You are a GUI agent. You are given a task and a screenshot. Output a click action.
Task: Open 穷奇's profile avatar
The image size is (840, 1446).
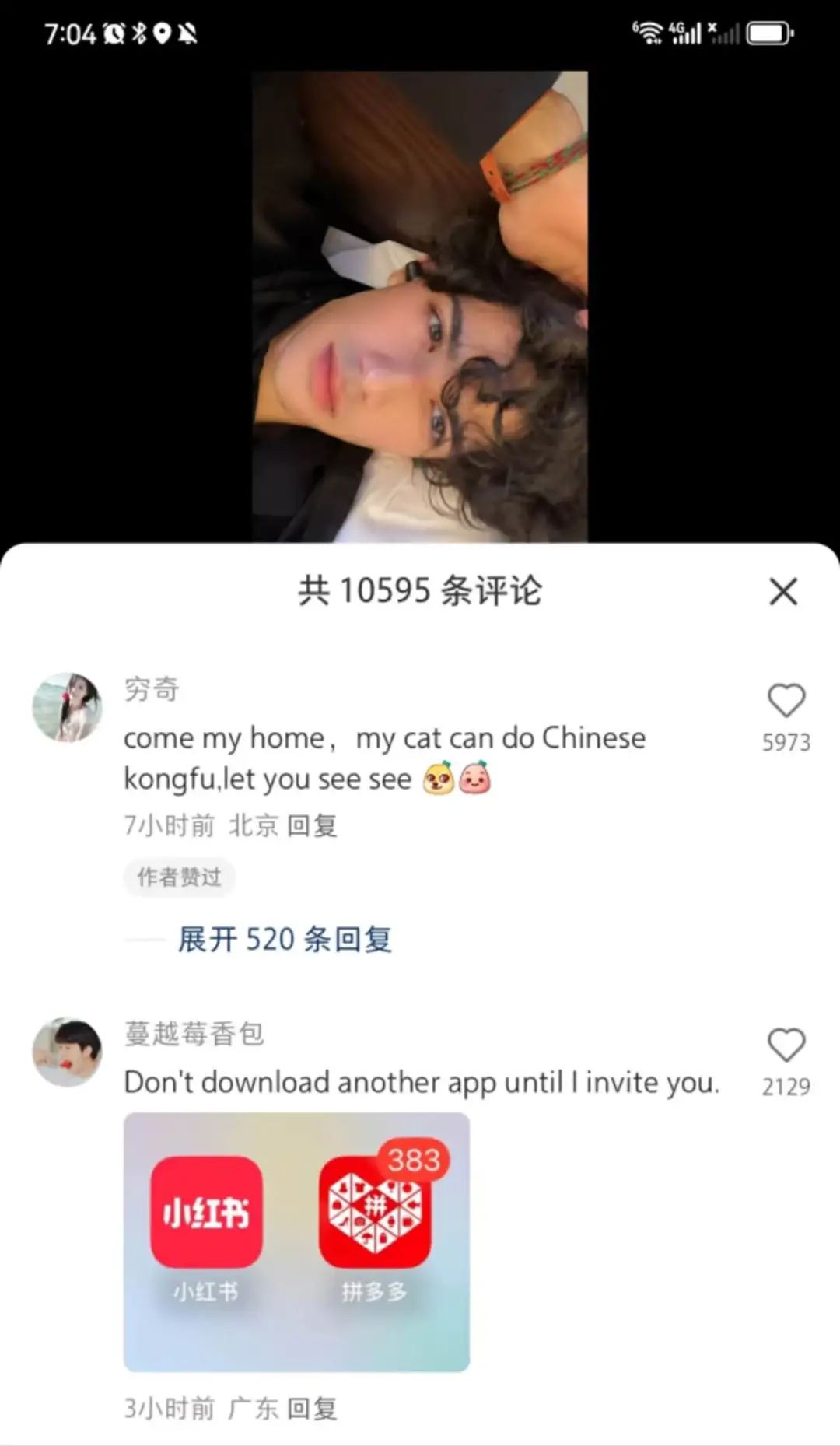point(67,707)
